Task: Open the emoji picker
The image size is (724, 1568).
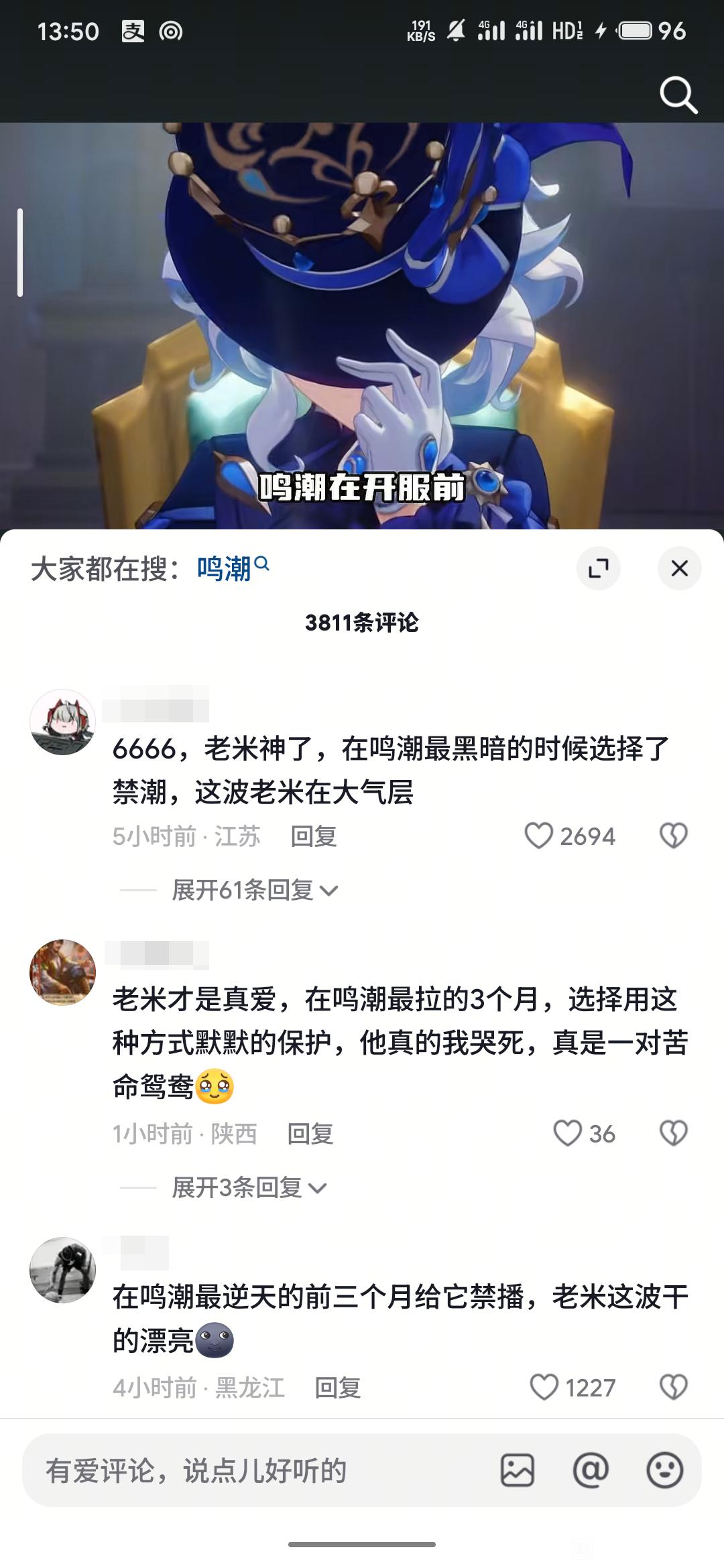Action: (664, 1470)
